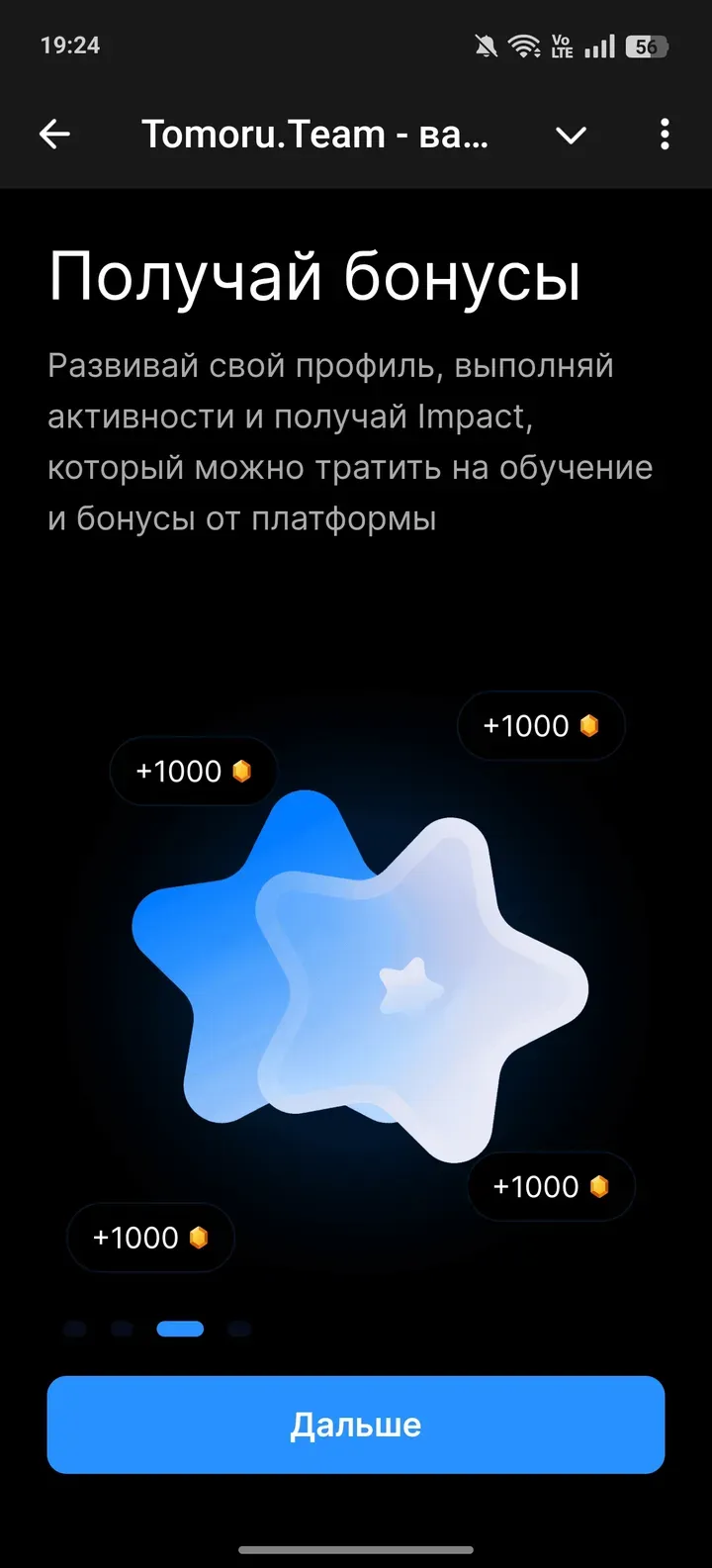The width and height of the screenshot is (712, 1568).
Task: Collapse the mini-app via the chevron arrow
Action: click(572, 136)
